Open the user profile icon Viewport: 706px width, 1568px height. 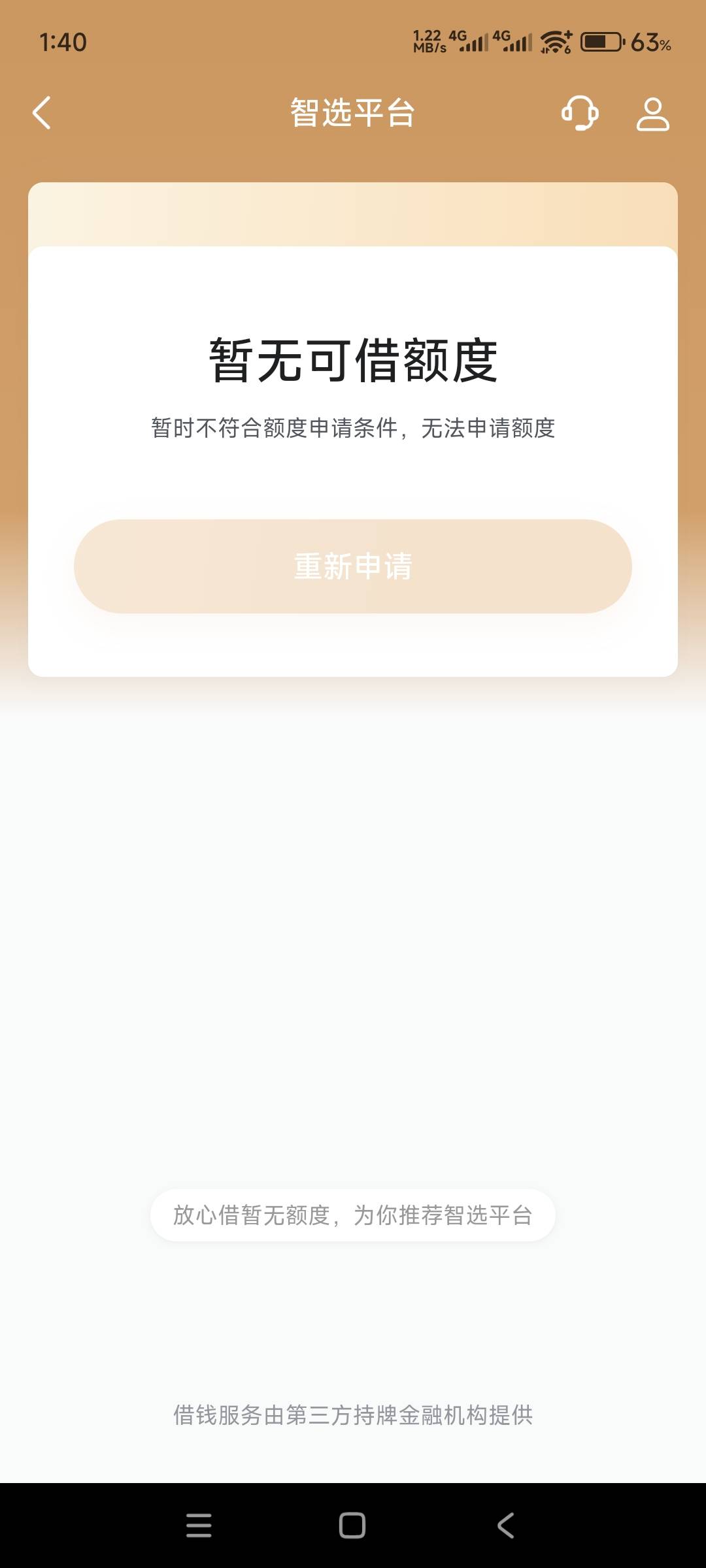[652, 114]
